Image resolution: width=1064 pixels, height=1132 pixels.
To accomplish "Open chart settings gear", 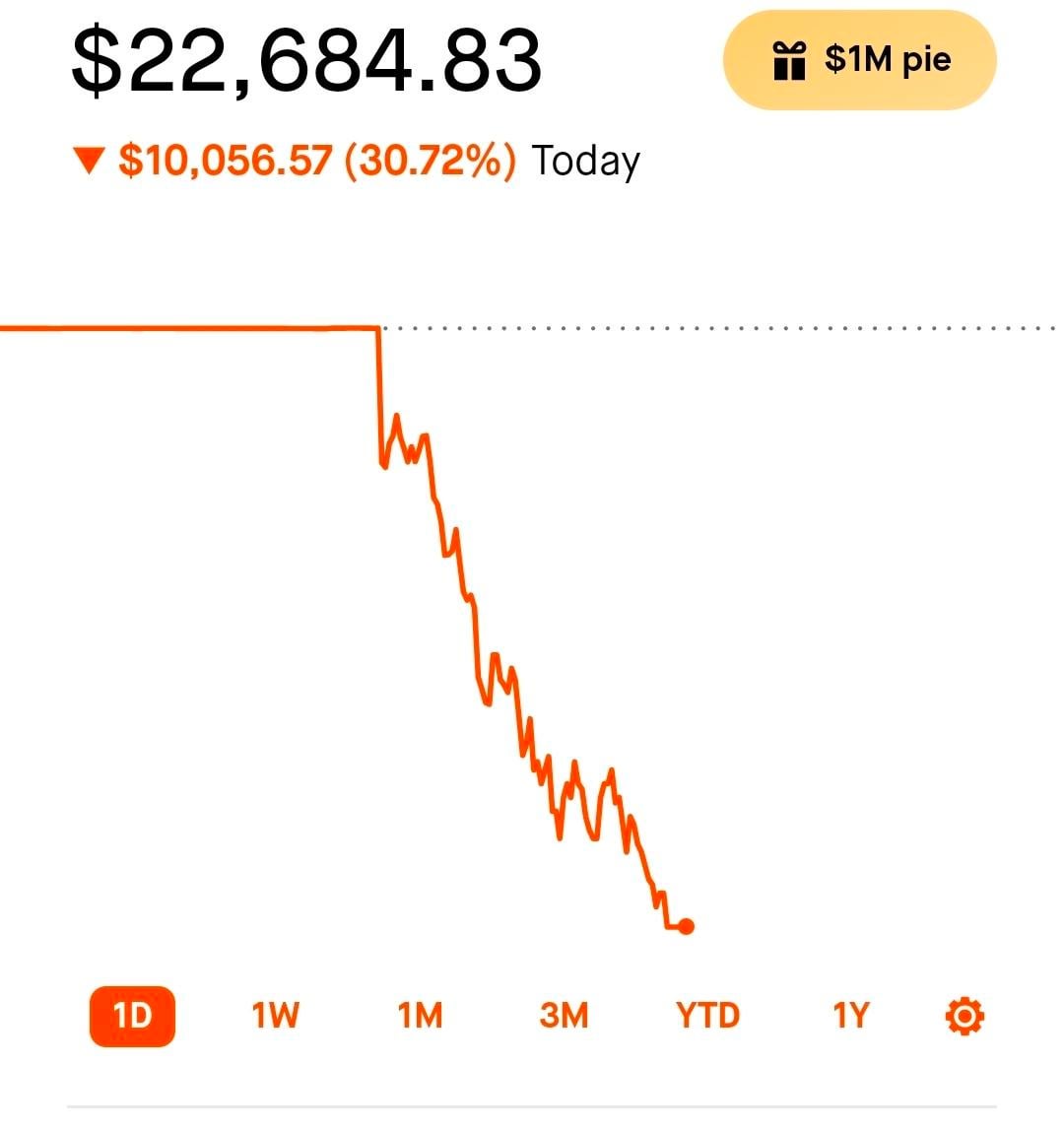I will [964, 1016].
